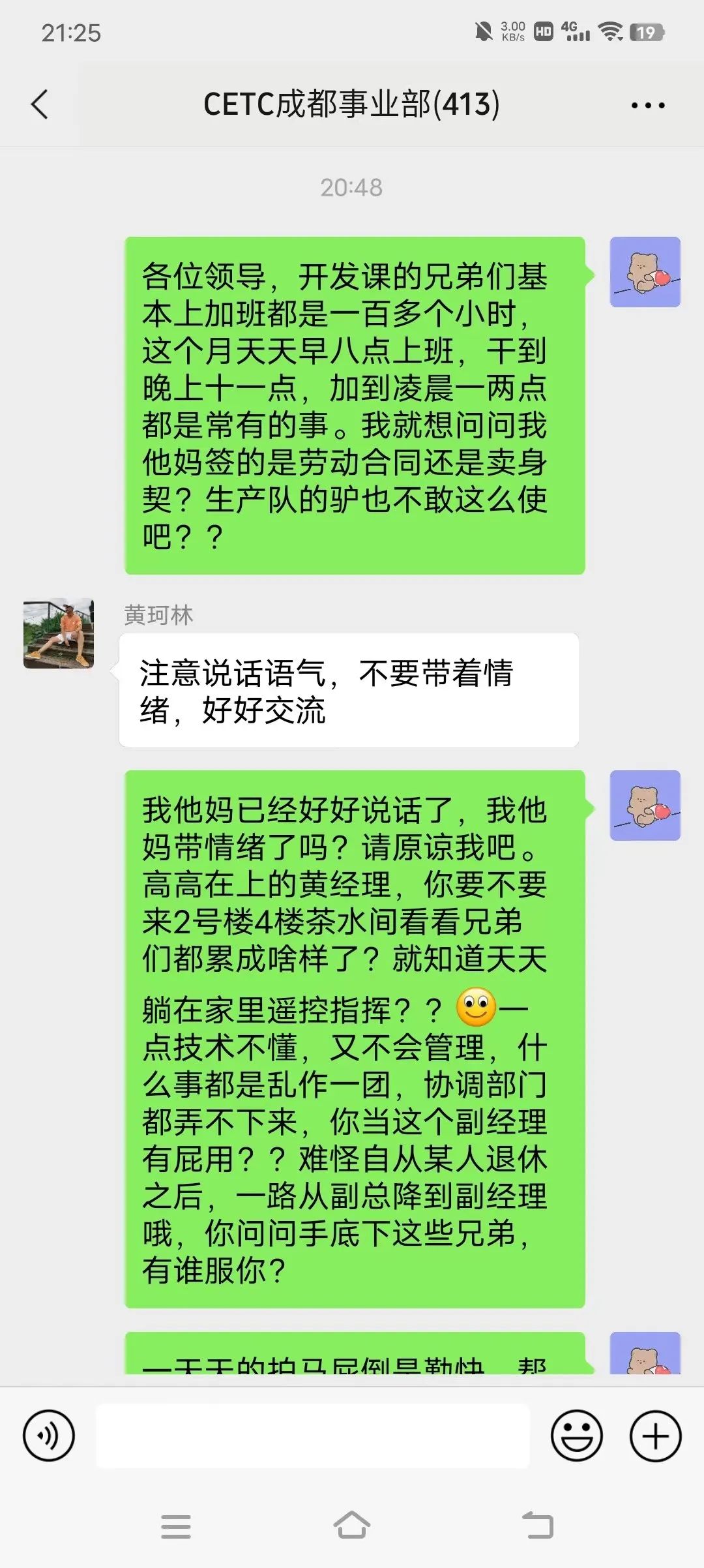The width and height of the screenshot is (704, 1568).
Task: Tap the Wi-Fi icon in status bar
Action: pos(610,31)
